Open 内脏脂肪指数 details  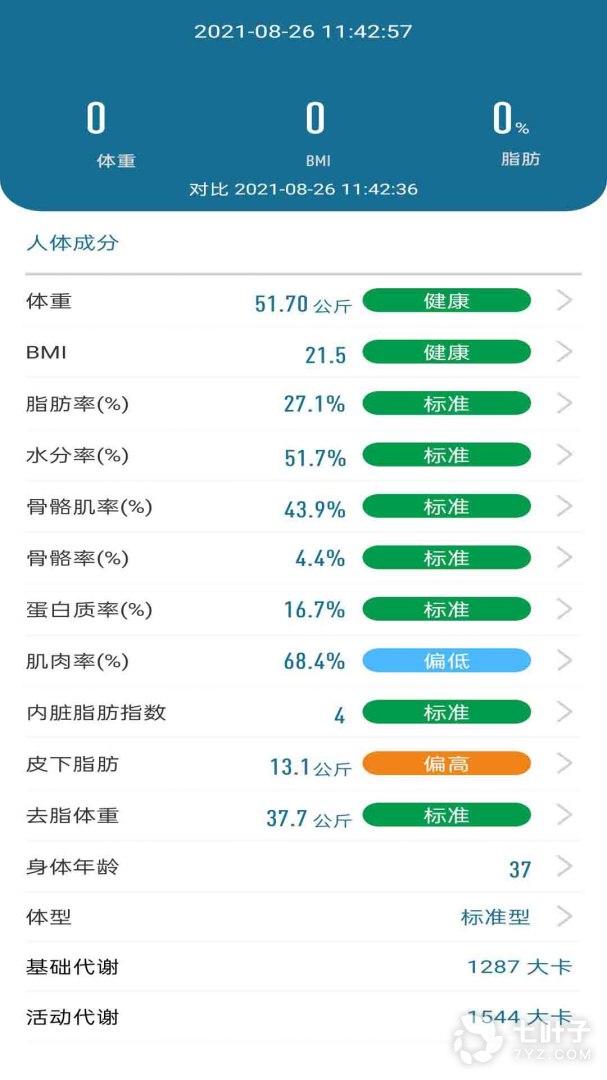(303, 712)
